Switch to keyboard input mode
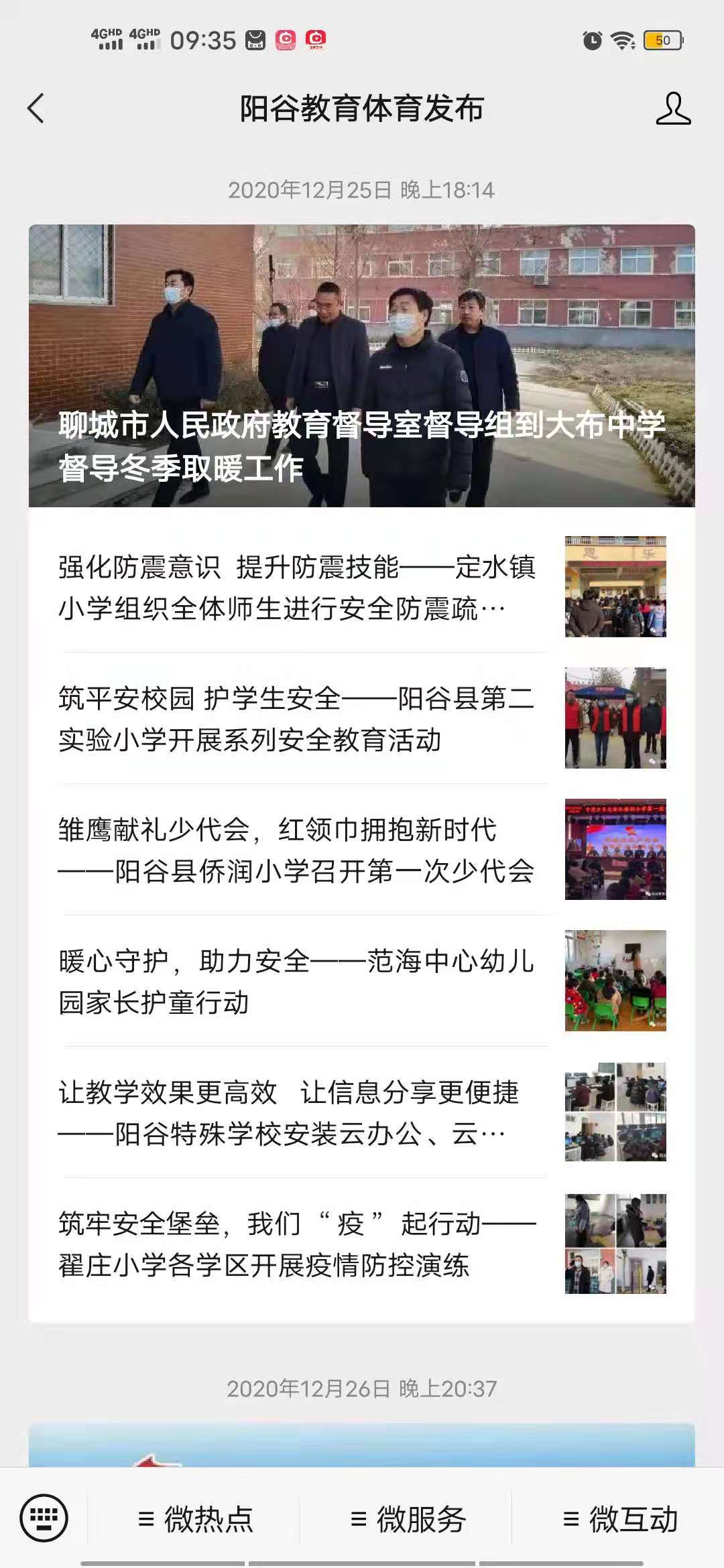Image resolution: width=724 pixels, height=1568 pixels. coord(44,1518)
